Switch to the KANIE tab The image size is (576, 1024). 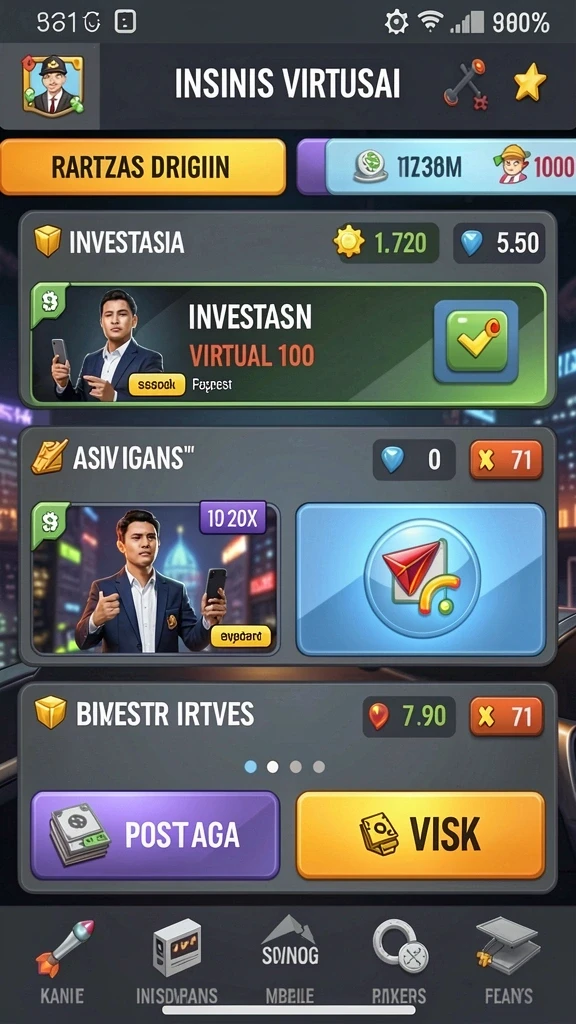coord(62,963)
